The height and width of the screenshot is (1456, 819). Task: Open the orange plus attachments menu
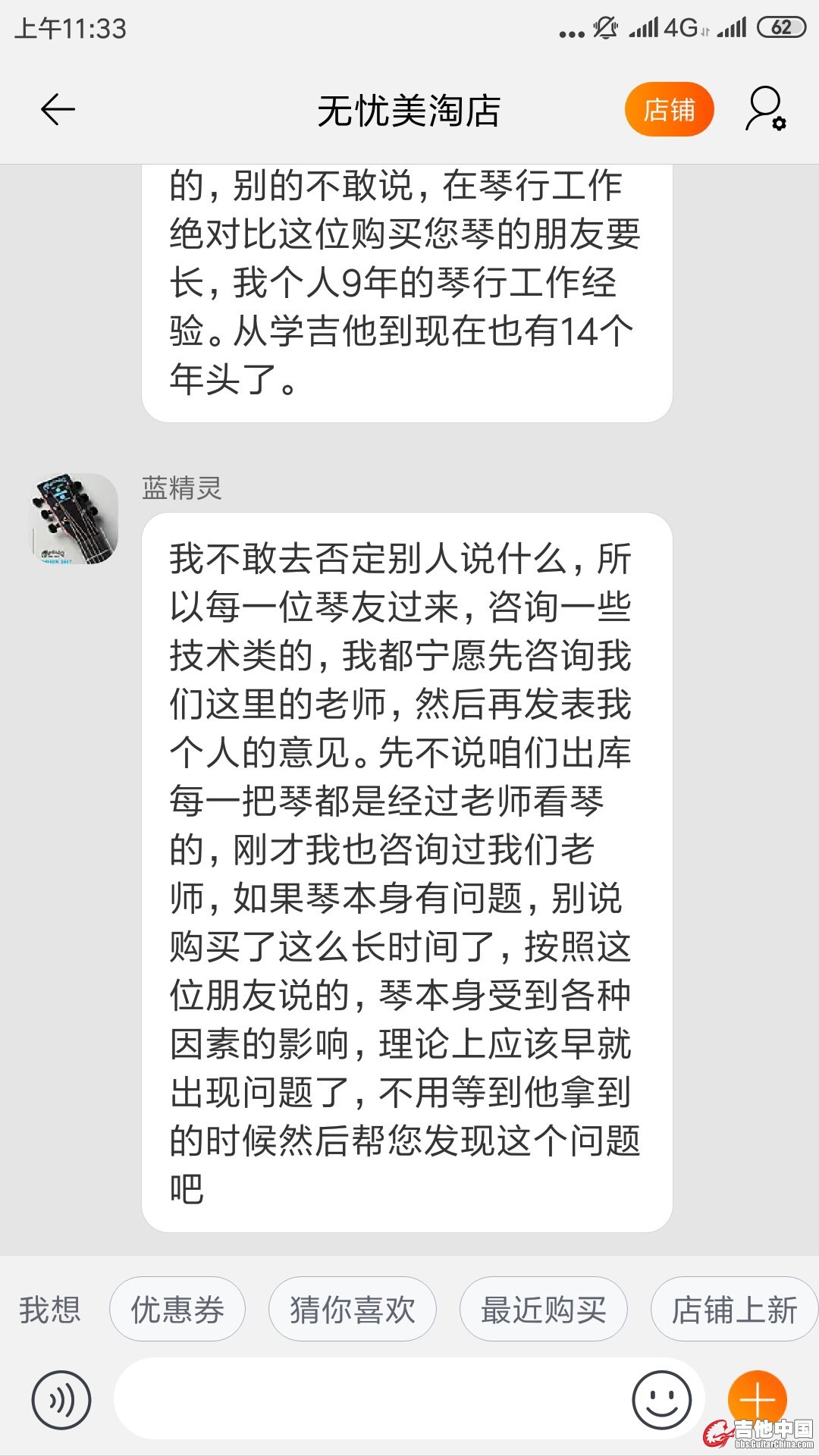point(757,1398)
